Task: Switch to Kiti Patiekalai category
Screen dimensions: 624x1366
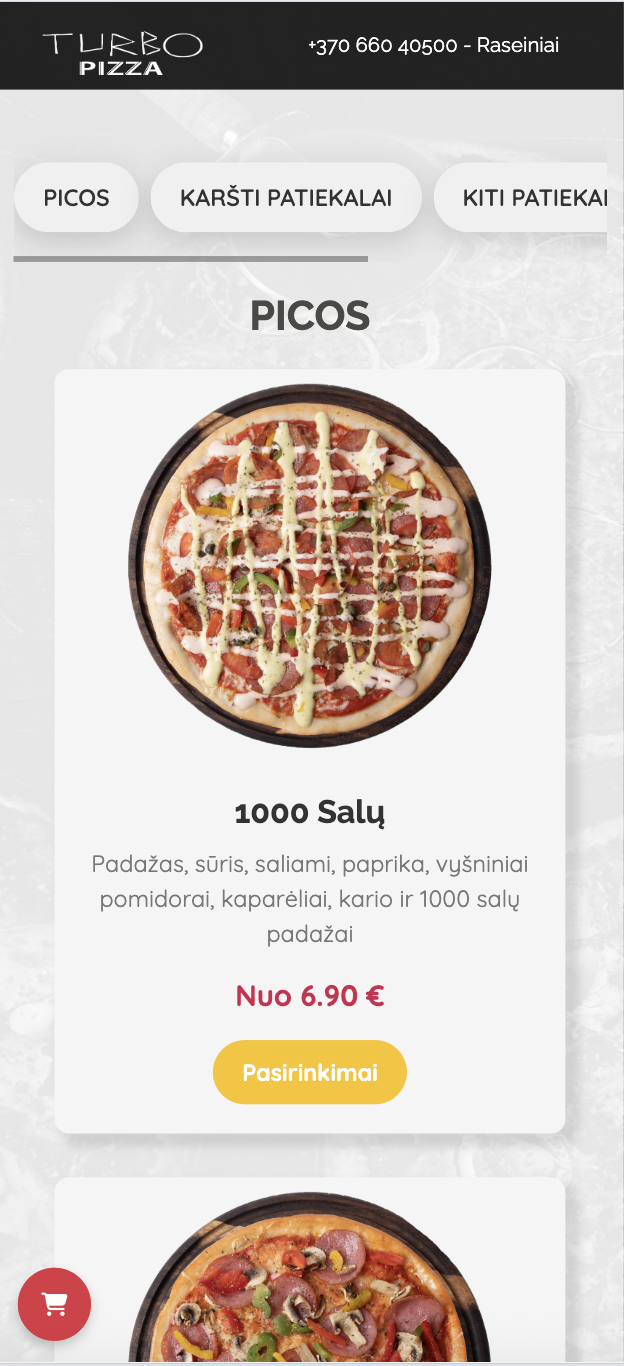Action: (x=532, y=198)
